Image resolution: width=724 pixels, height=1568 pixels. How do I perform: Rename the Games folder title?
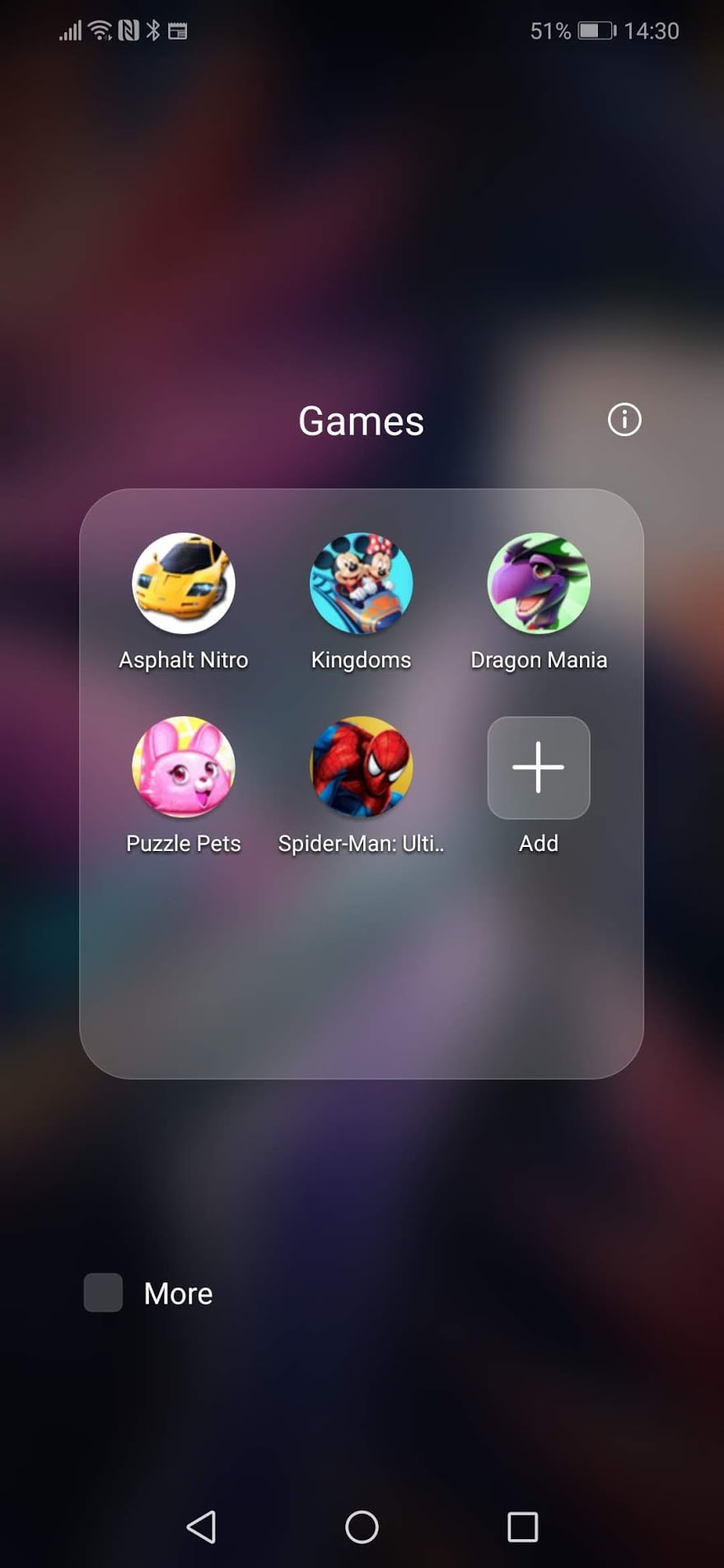click(361, 421)
